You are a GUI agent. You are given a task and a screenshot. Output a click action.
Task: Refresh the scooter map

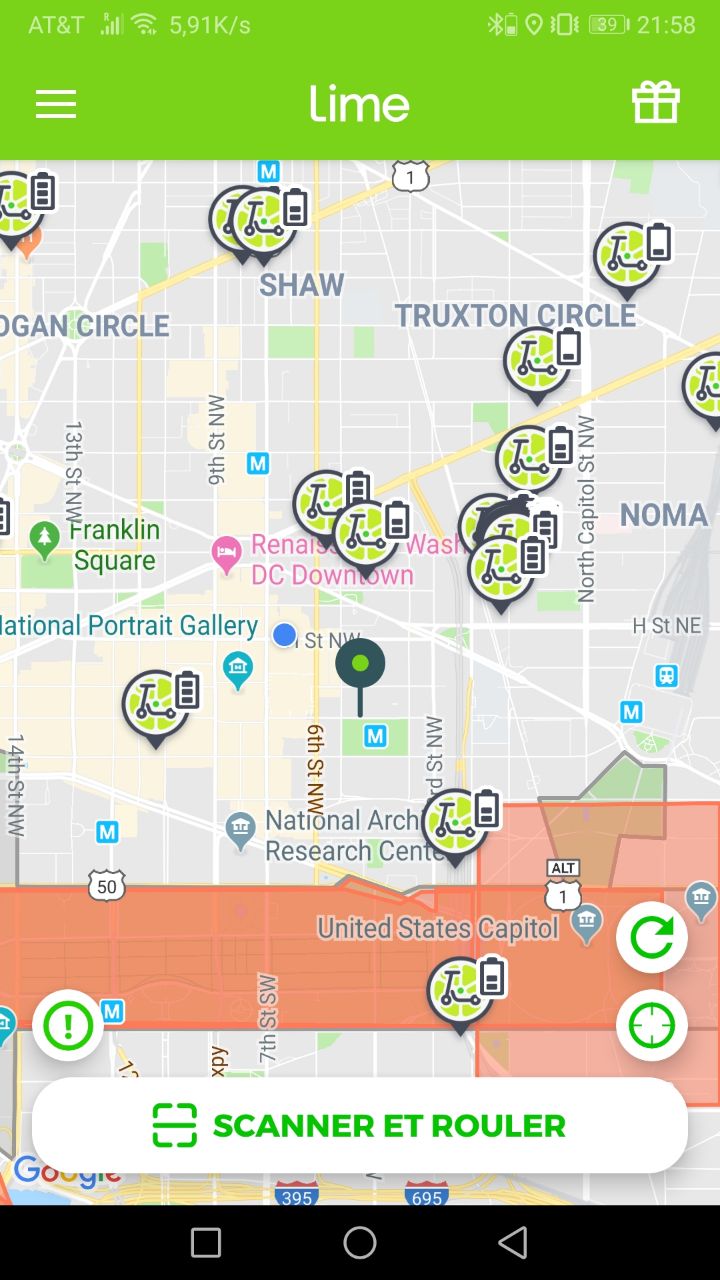click(652, 937)
